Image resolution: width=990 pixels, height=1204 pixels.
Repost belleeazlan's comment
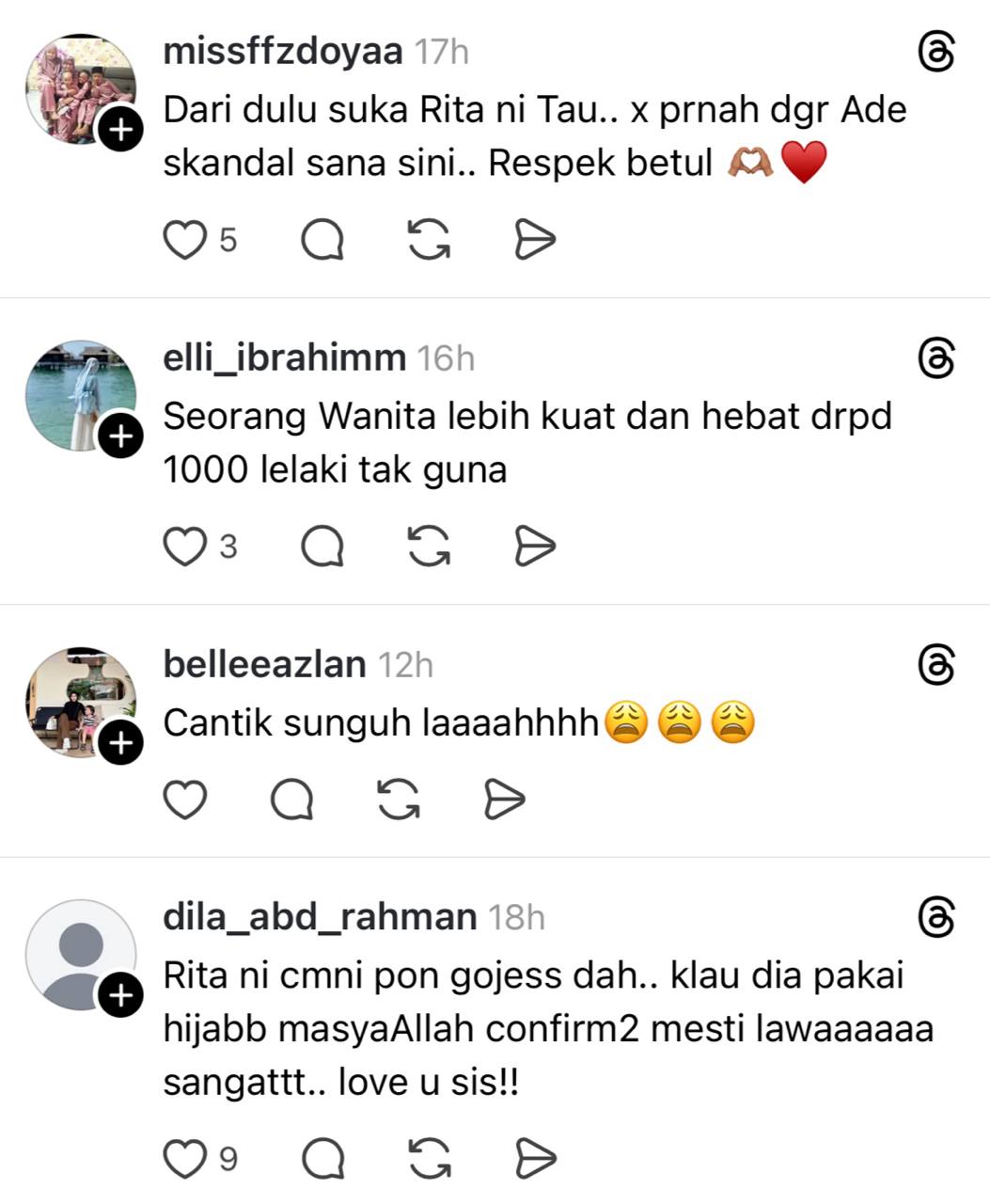pos(398,800)
